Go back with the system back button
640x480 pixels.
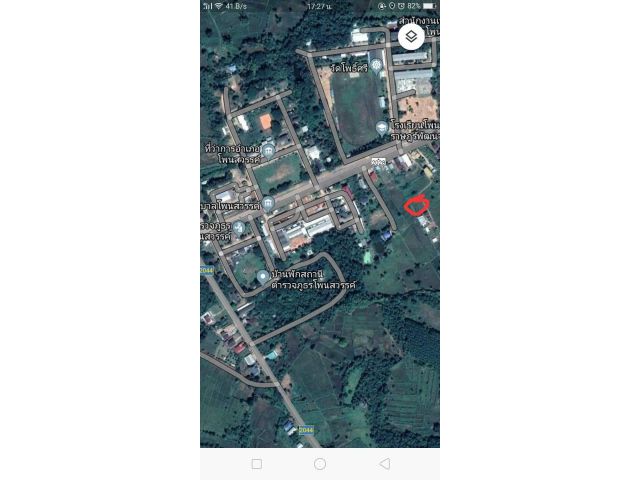pos(384,464)
